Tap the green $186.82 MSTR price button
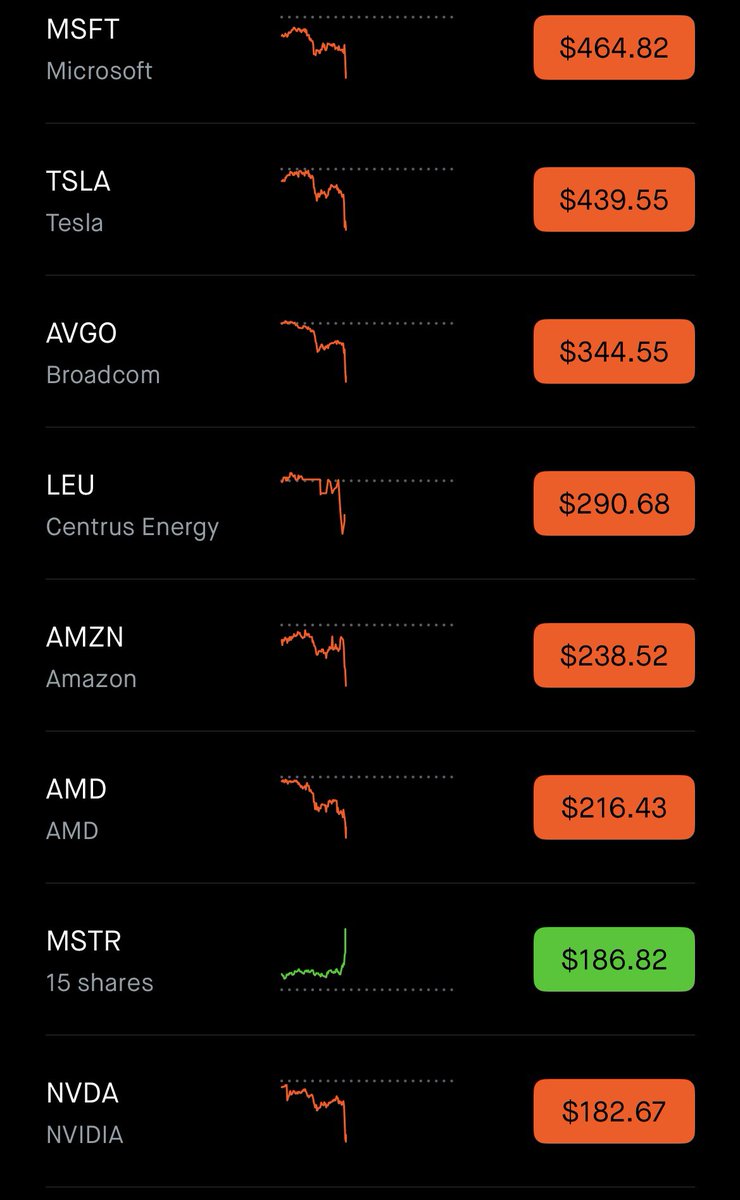This screenshot has width=740, height=1200. coord(613,960)
